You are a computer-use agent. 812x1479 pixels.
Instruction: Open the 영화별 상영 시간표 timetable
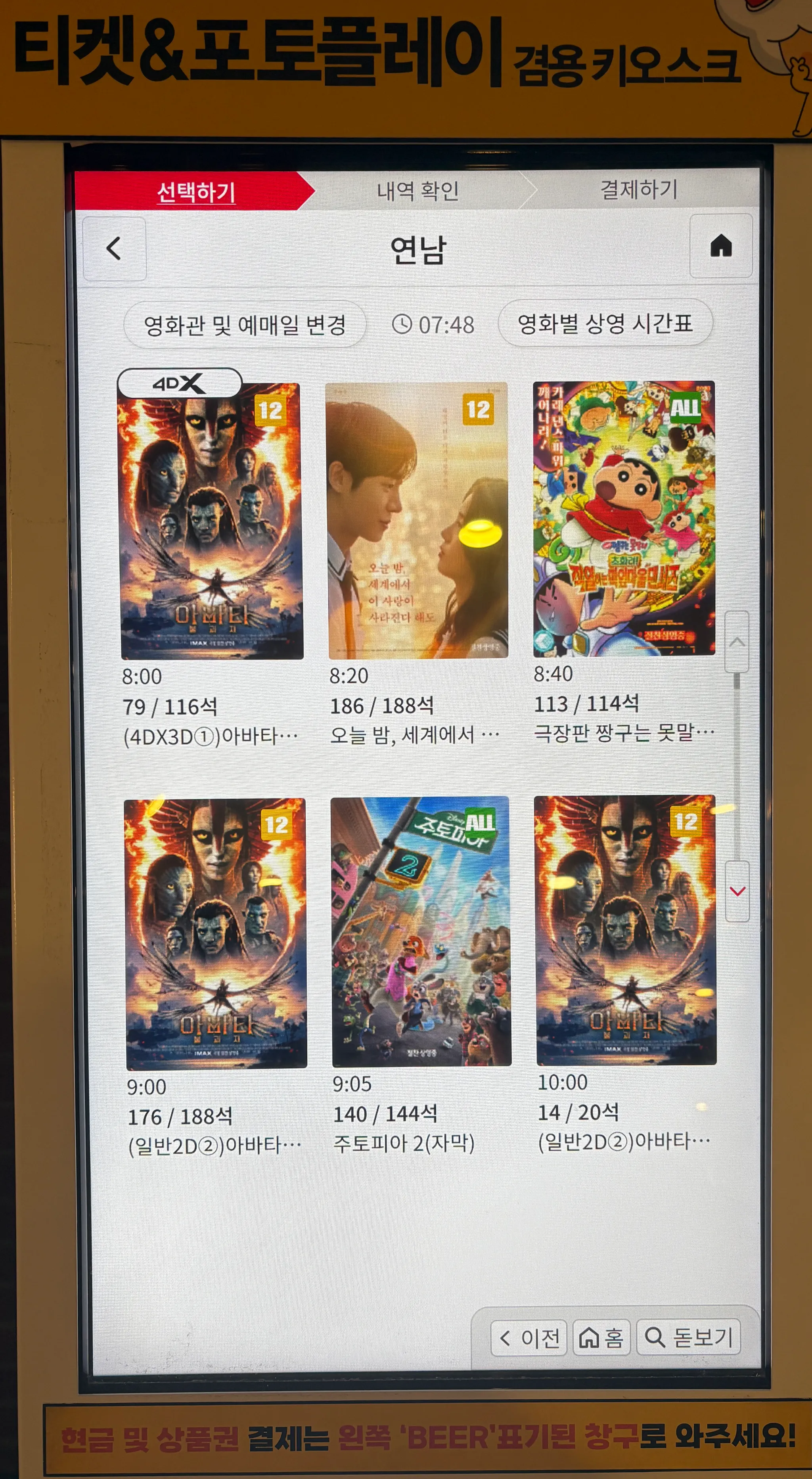tap(605, 323)
